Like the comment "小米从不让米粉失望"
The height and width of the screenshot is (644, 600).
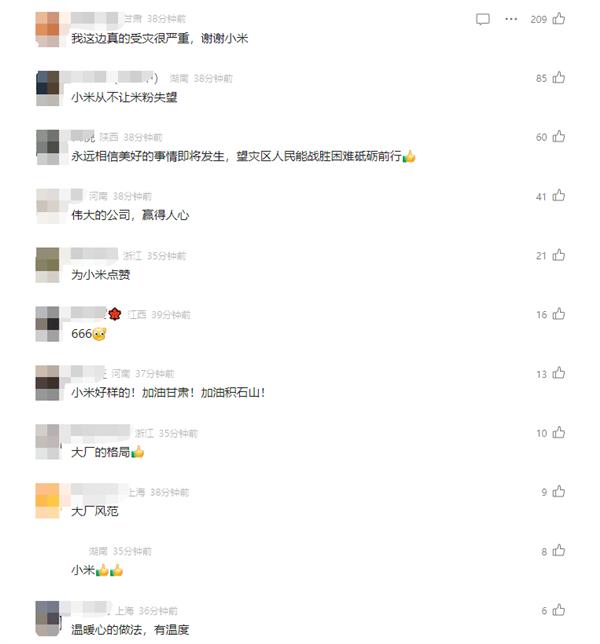pos(559,78)
